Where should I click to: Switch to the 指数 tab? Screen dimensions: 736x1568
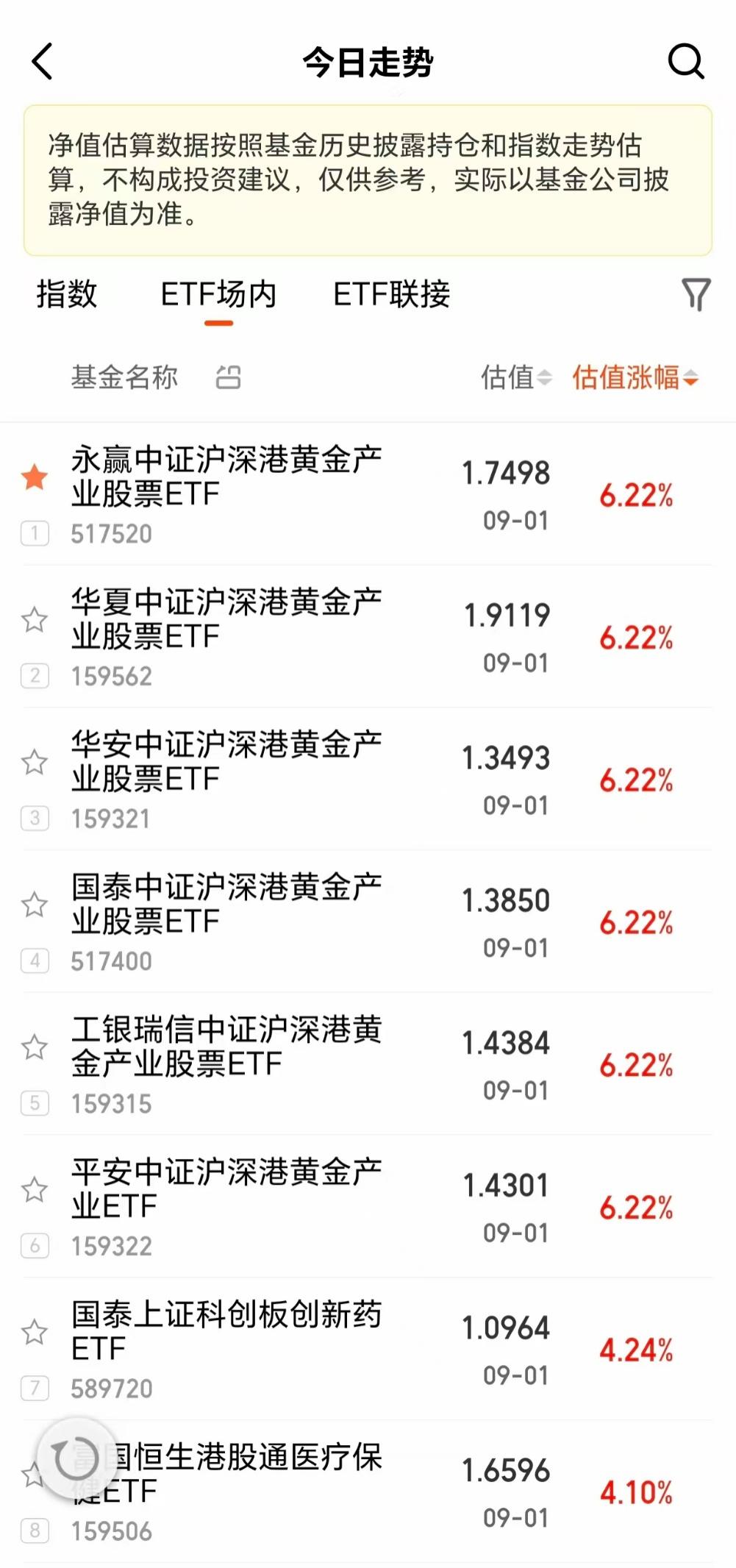click(66, 293)
